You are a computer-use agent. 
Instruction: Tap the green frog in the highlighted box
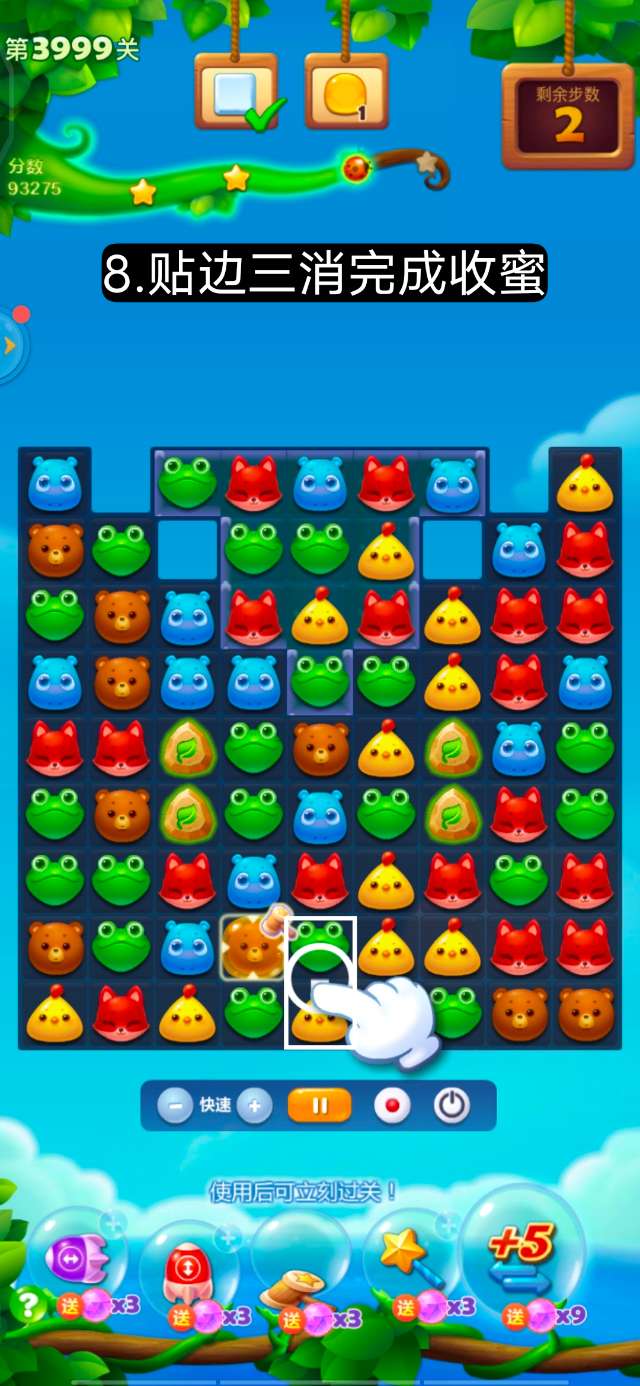[x=320, y=947]
